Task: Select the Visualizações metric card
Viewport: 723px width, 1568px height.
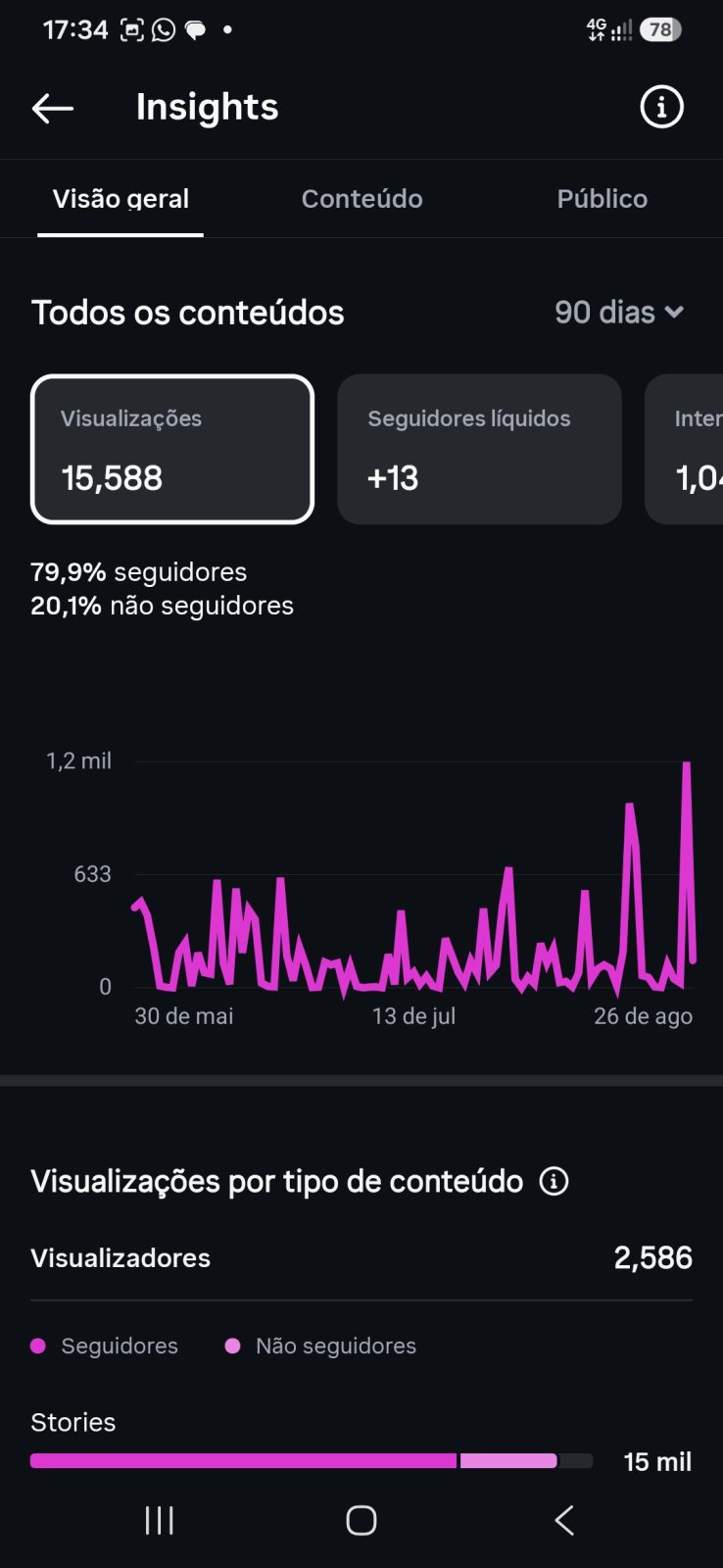Action: (172, 449)
